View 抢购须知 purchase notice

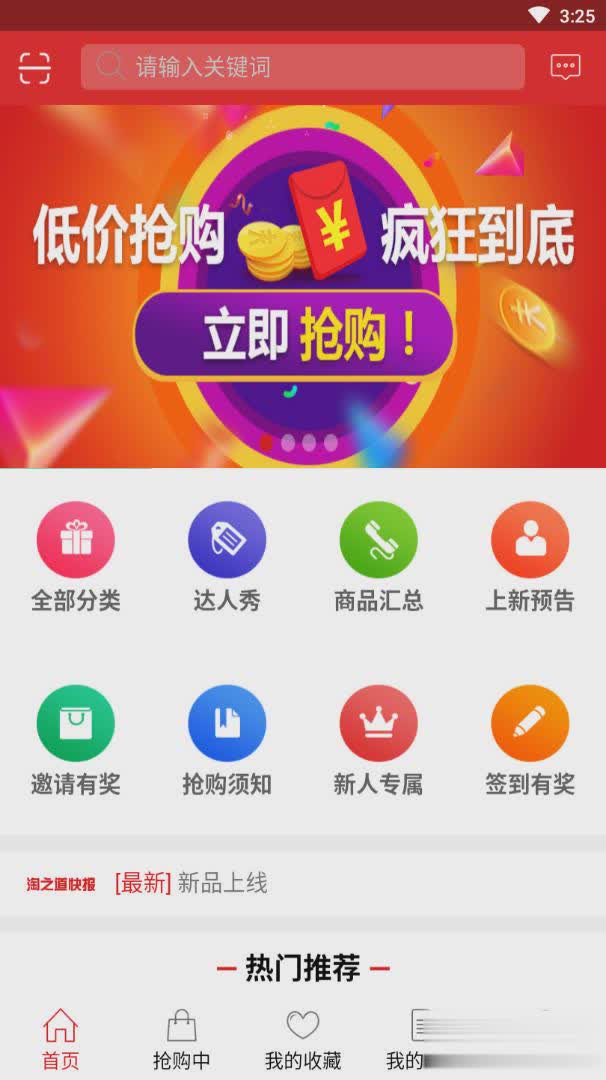tap(227, 740)
